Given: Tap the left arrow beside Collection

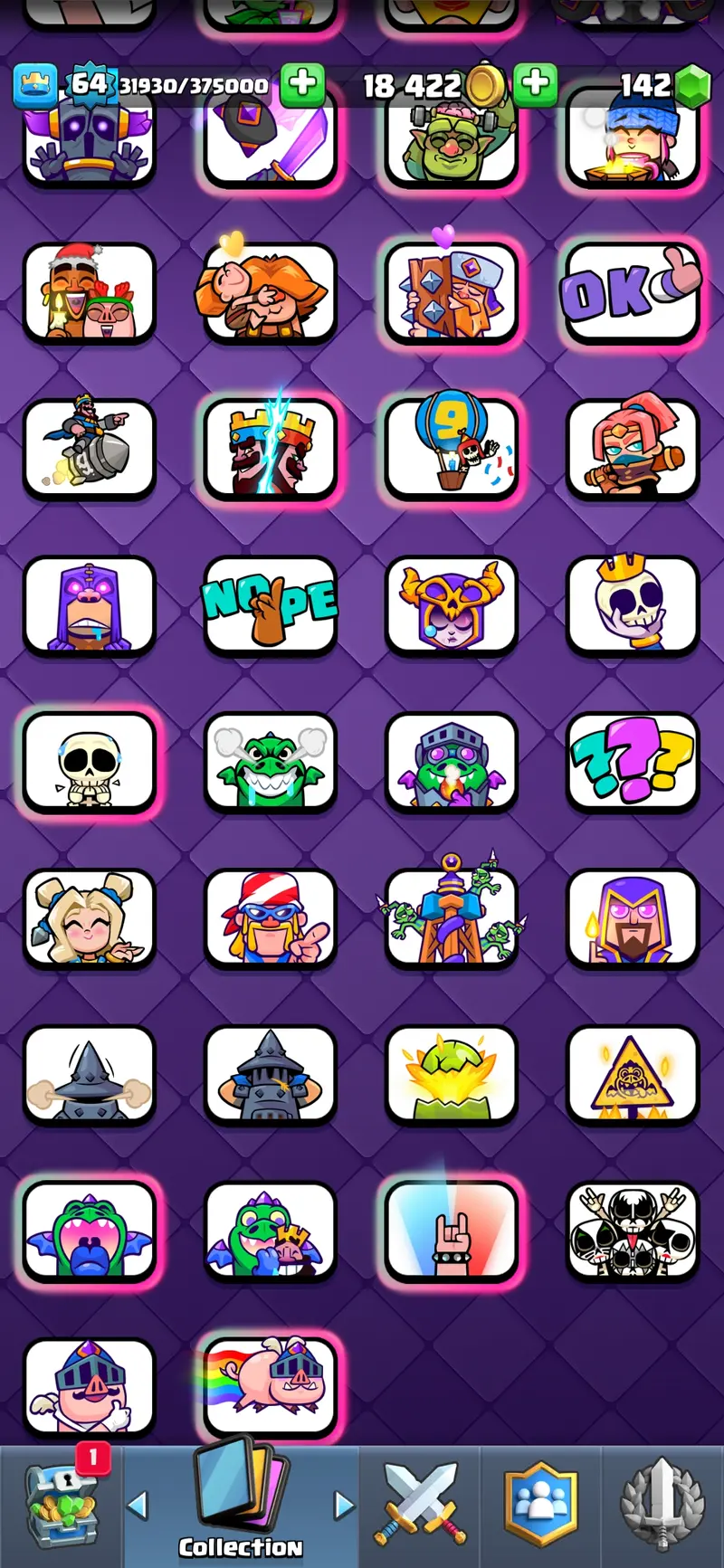Looking at the screenshot, I should (138, 1506).
